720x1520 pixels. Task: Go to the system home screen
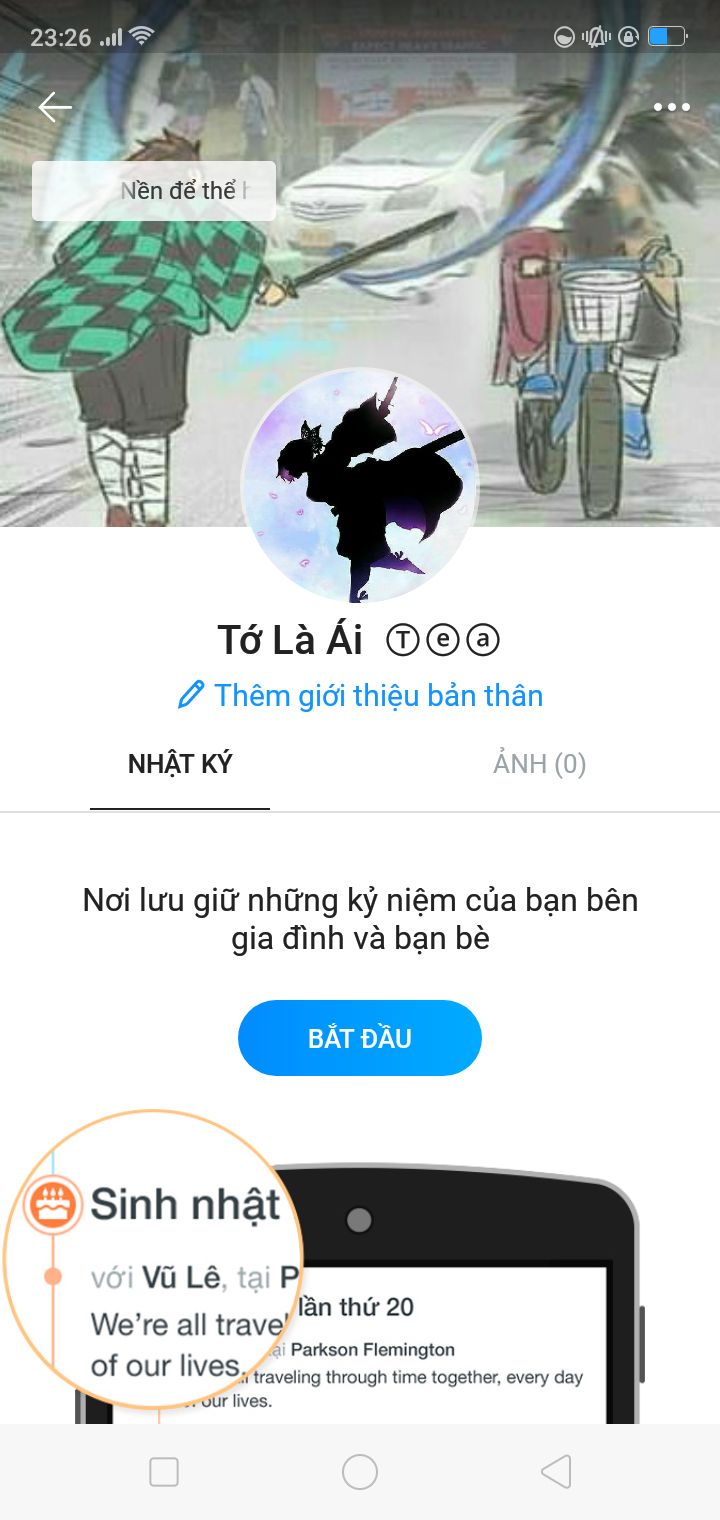(x=360, y=1472)
